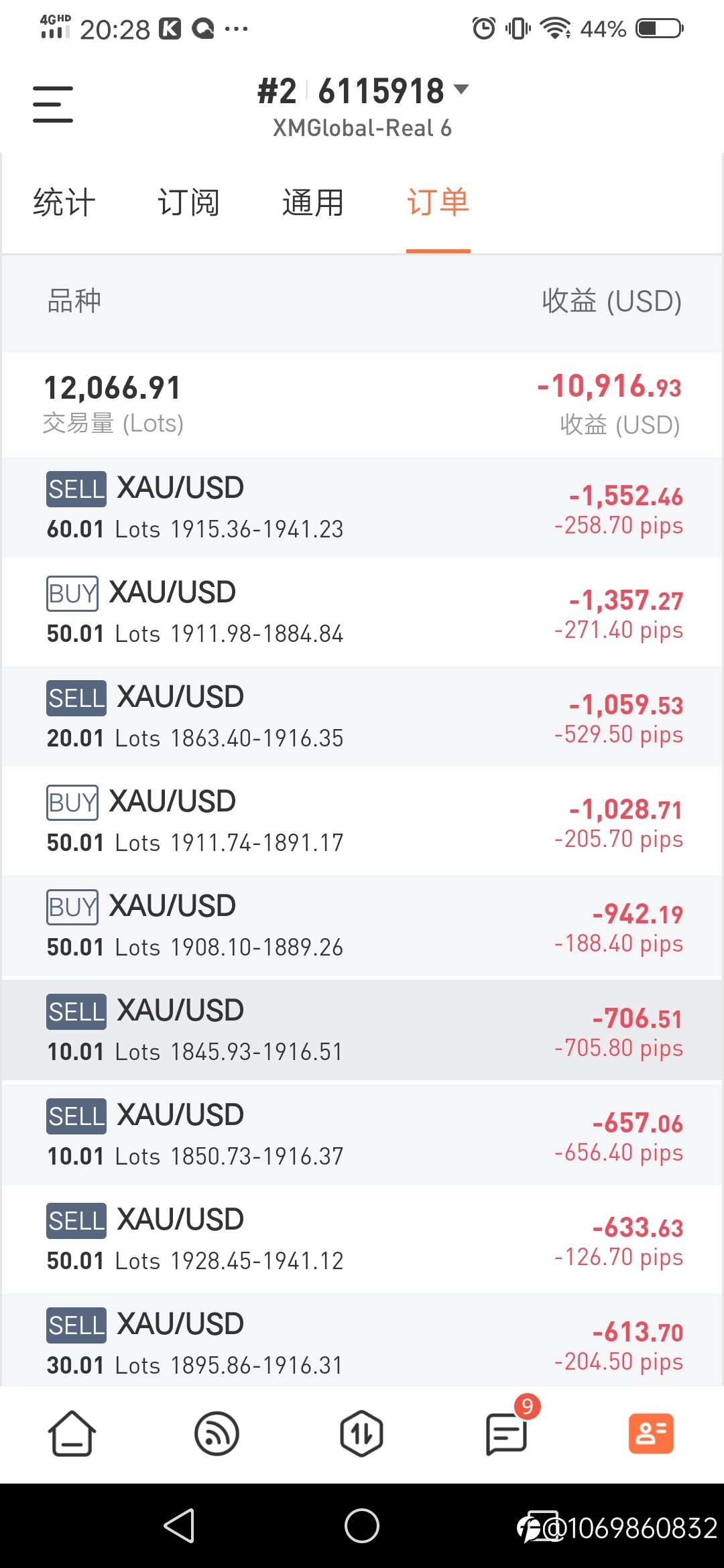Open the SELL order 1895.86-1916.31
724x1568 pixels.
pyautogui.click(x=362, y=1341)
